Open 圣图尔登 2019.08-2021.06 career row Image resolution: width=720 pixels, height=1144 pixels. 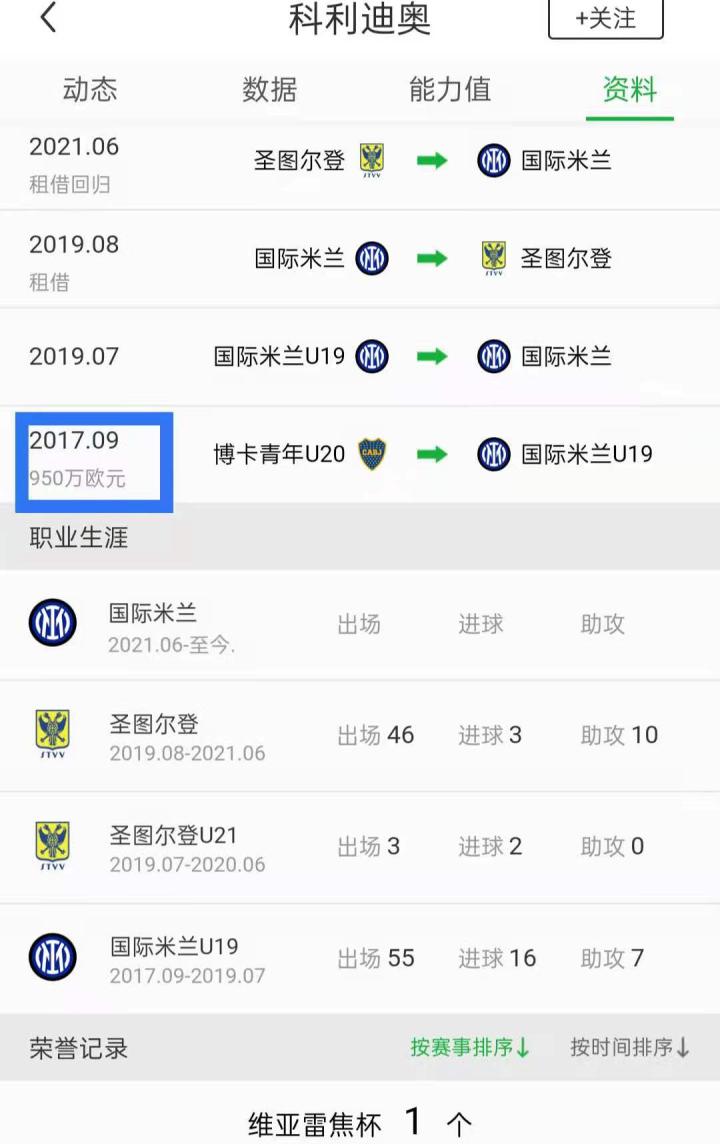coord(360,736)
